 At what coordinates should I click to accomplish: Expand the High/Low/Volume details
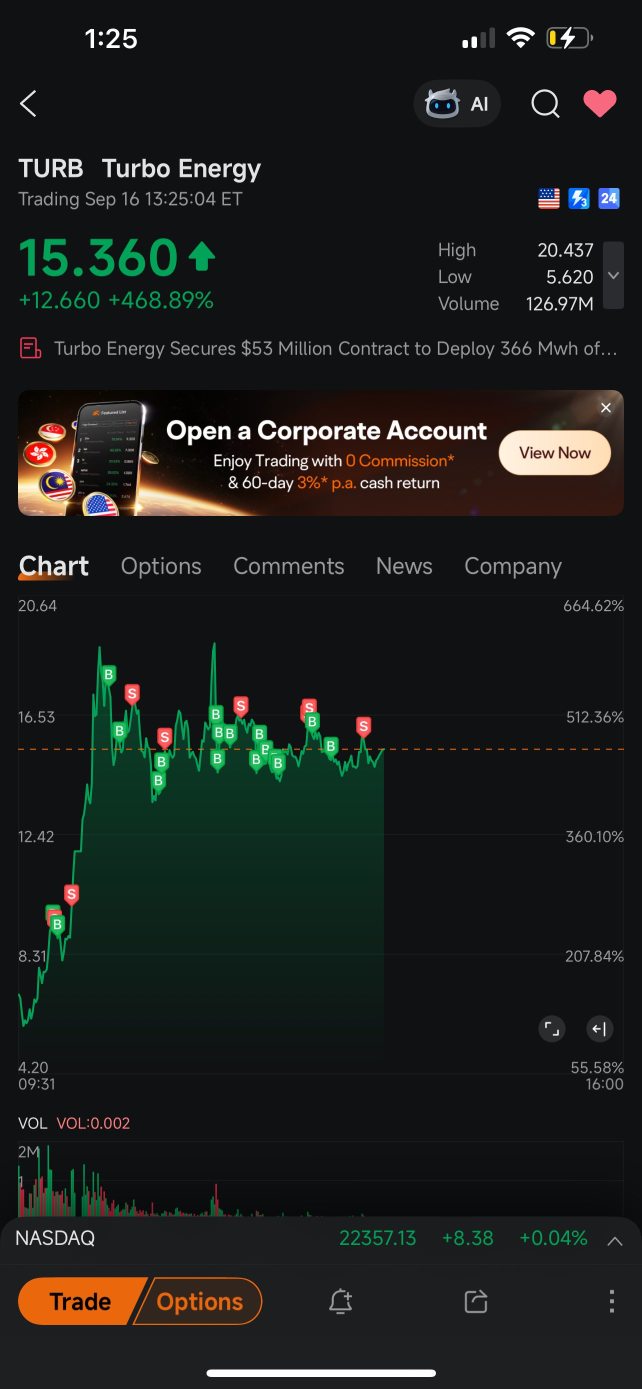(x=614, y=276)
